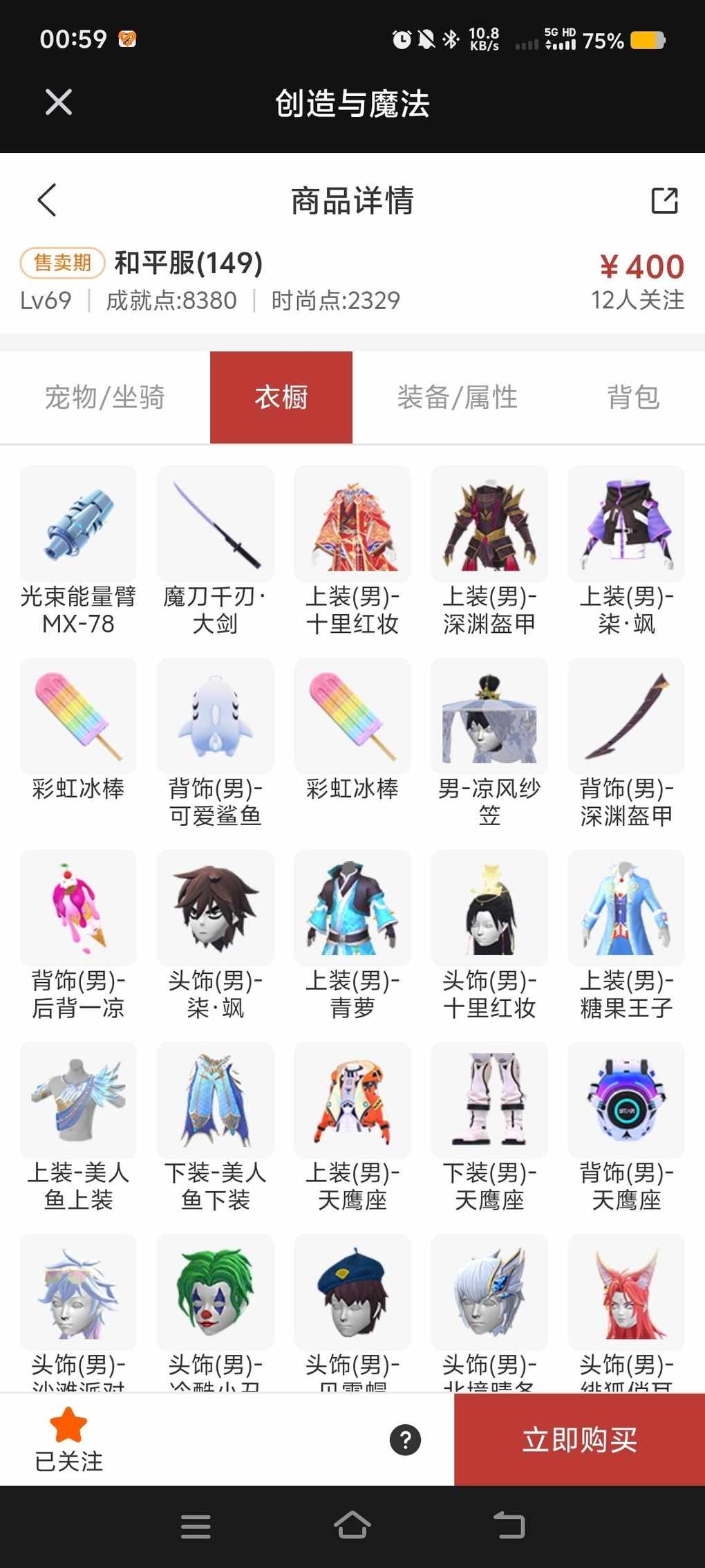Switch to the 宠物/坐骑 tab
This screenshot has height=1568, width=705.
pos(105,398)
